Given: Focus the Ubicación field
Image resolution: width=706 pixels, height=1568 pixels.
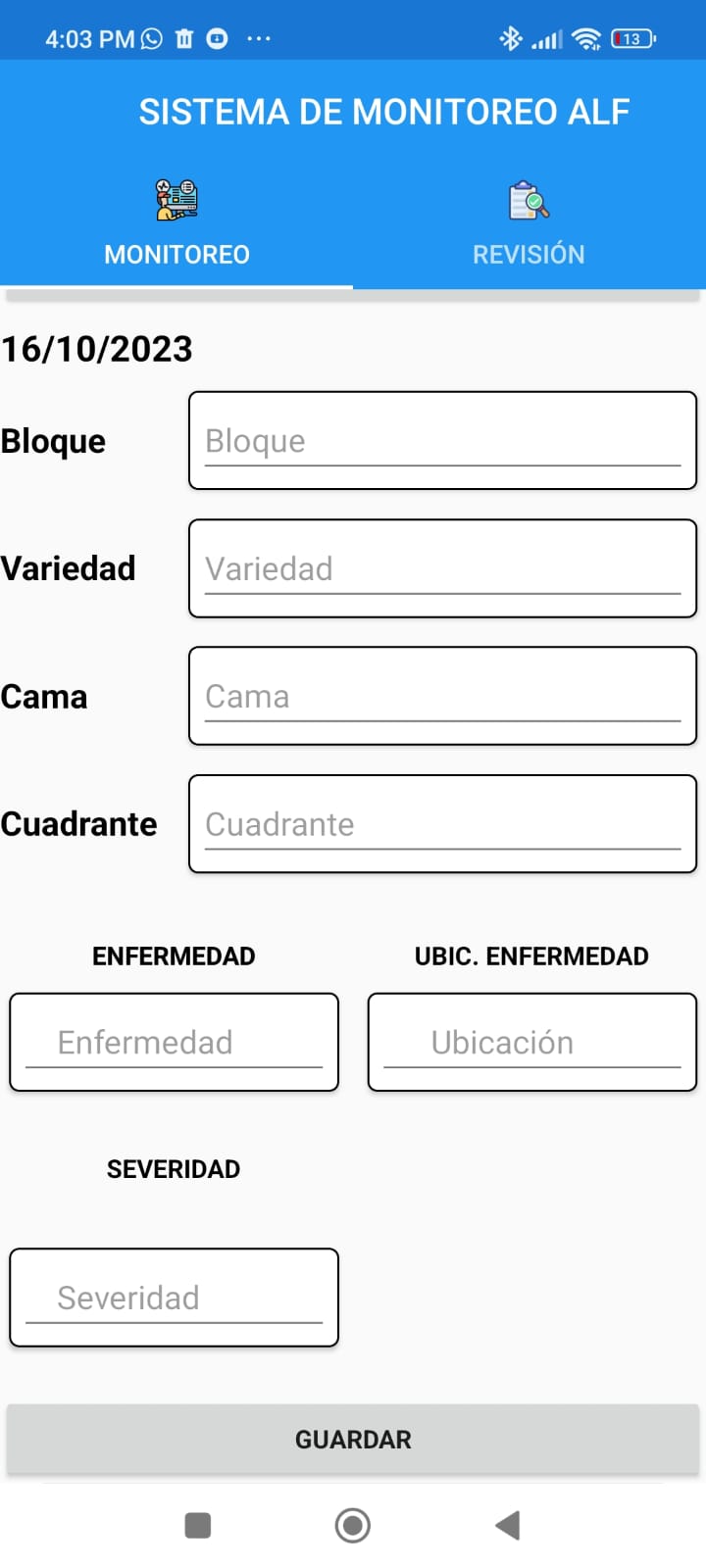Looking at the screenshot, I should coord(531,1042).
